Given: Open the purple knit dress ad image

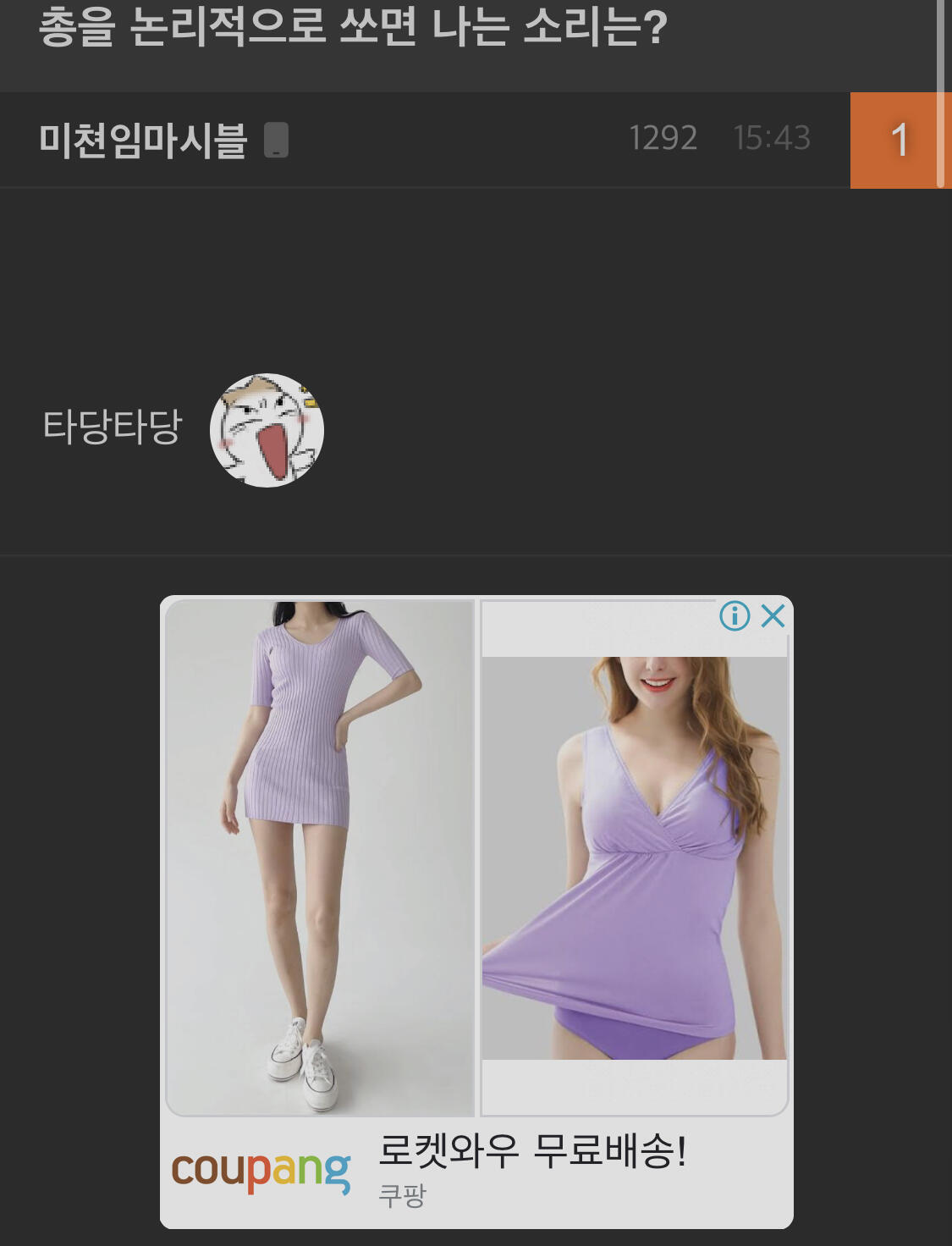Looking at the screenshot, I should click(320, 857).
